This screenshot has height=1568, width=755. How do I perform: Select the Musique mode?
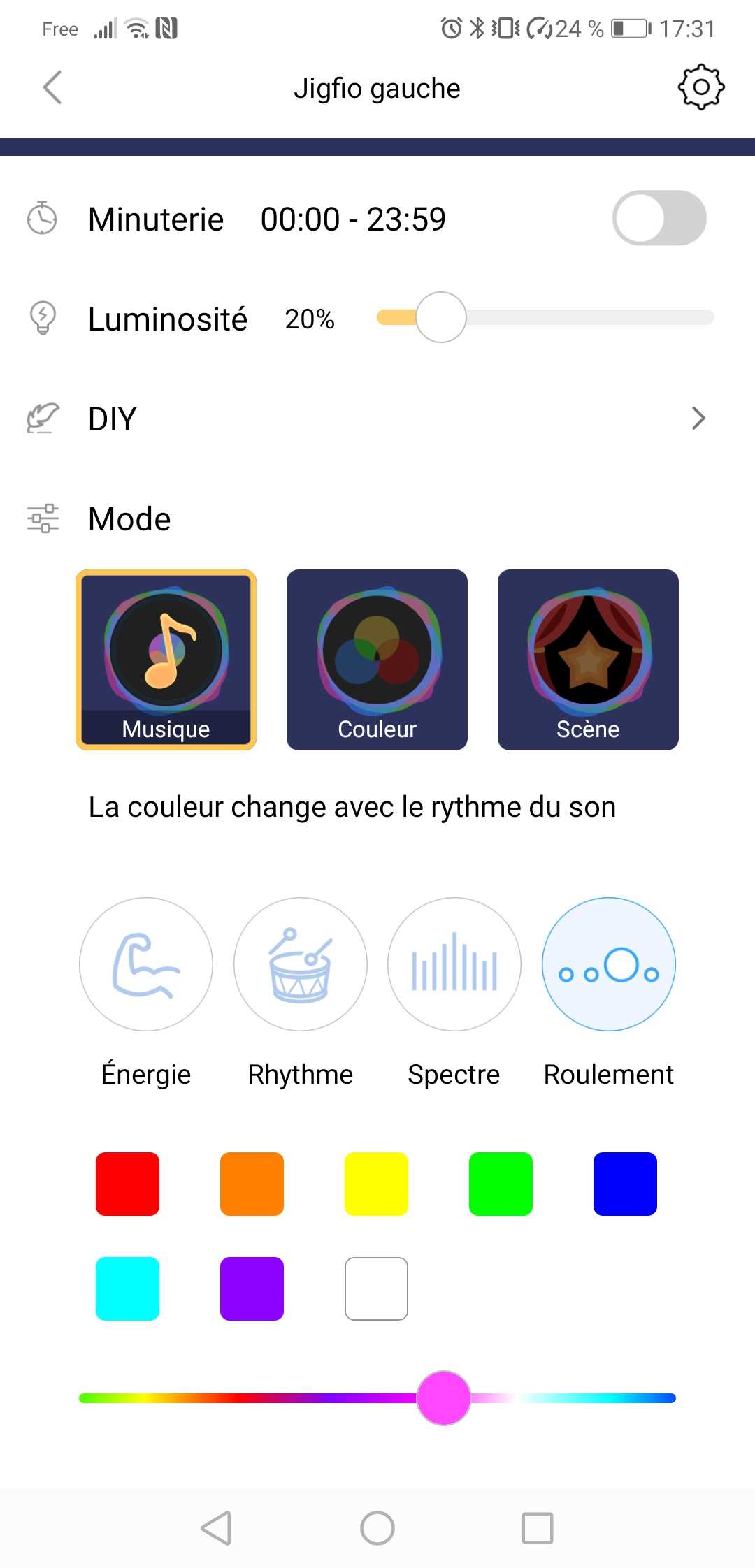coord(166,660)
